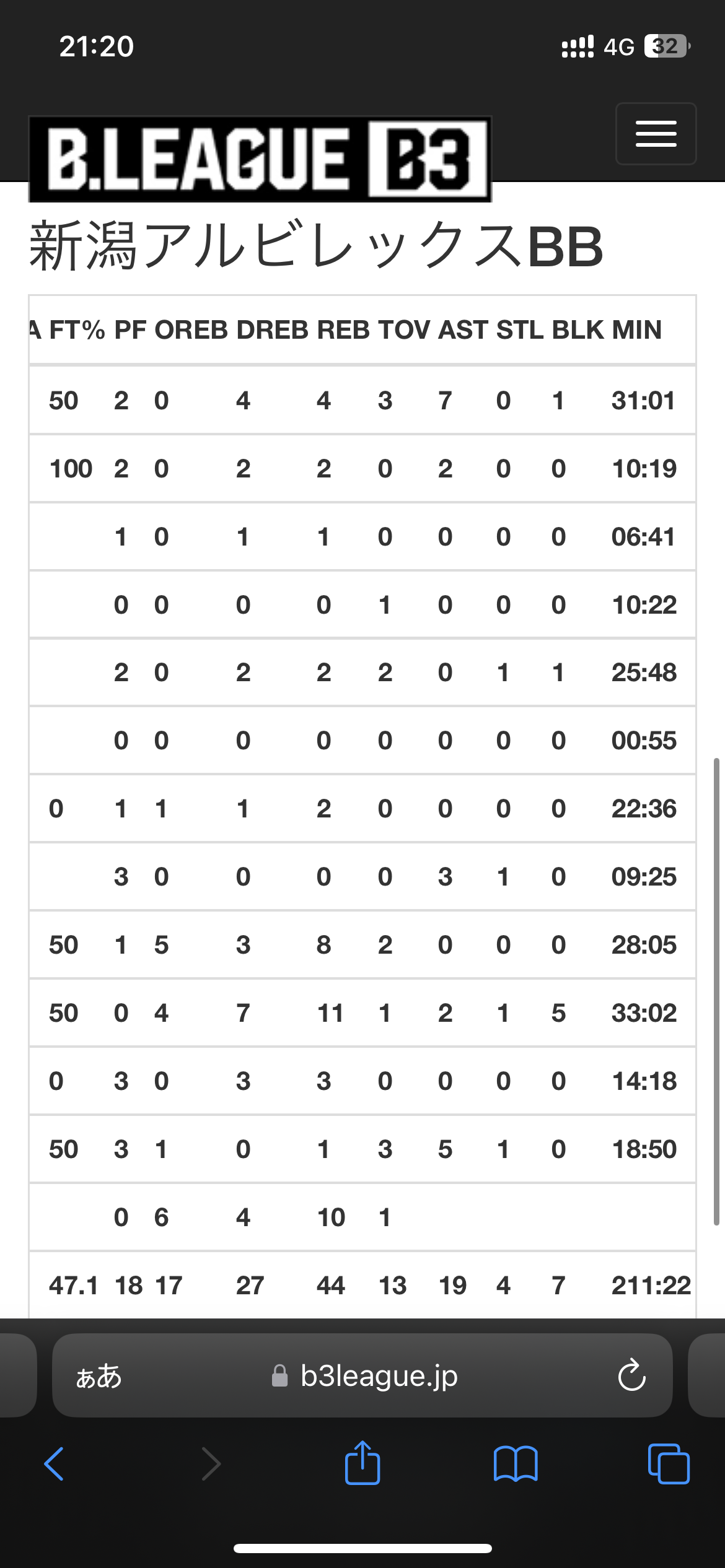Open the hamburger navigation menu
Screen dimensions: 725x1568
pos(656,134)
